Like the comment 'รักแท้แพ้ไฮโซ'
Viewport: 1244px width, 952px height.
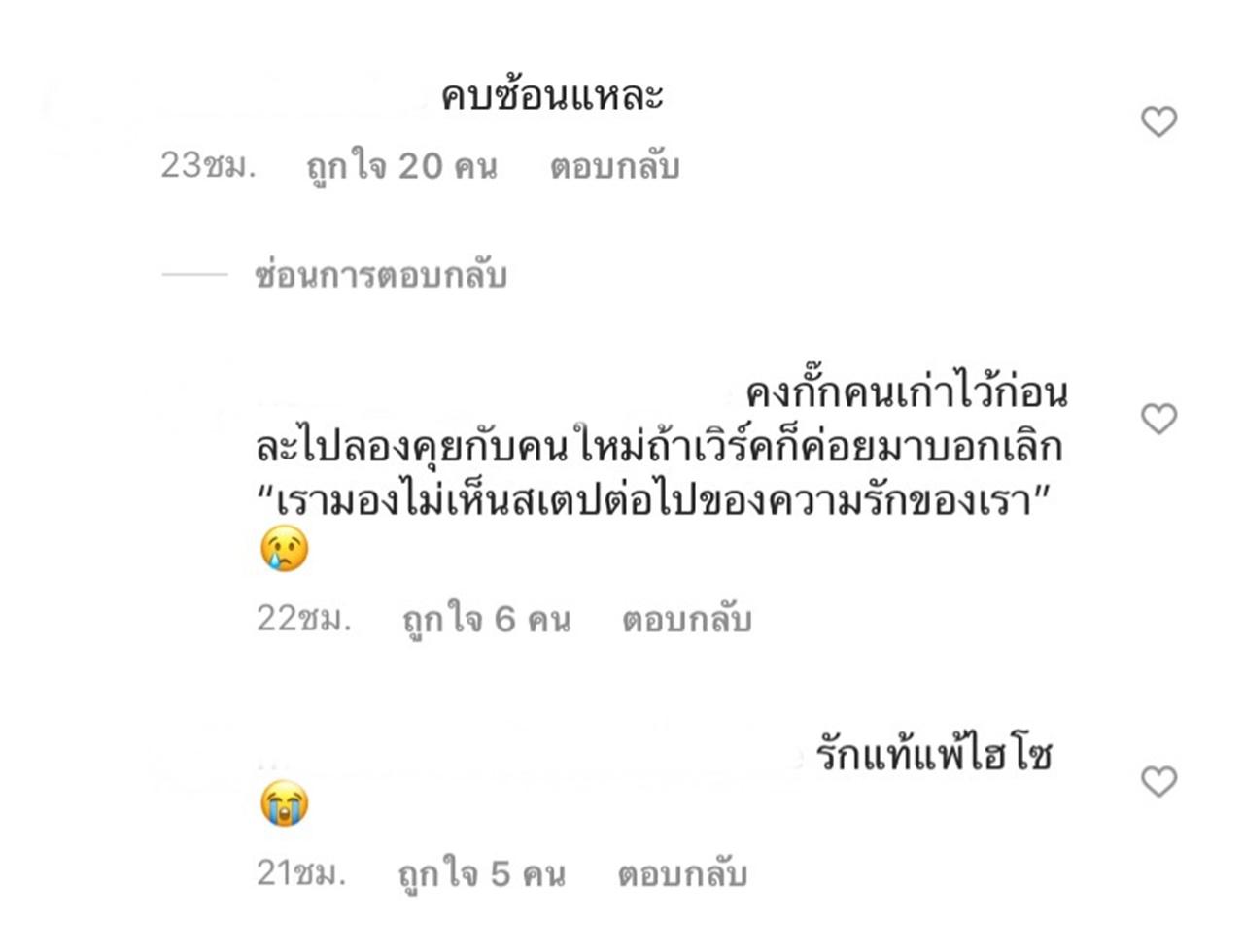click(x=1158, y=781)
